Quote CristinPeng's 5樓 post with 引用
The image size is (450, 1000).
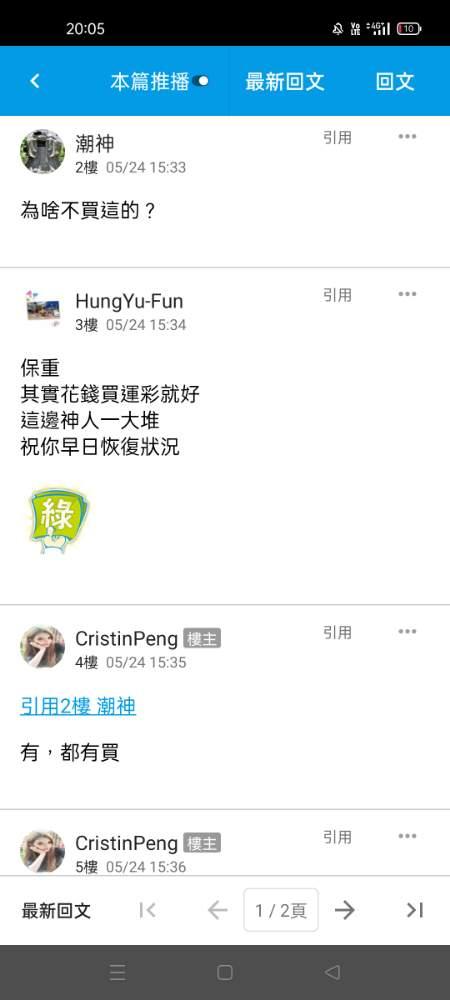(x=337, y=837)
